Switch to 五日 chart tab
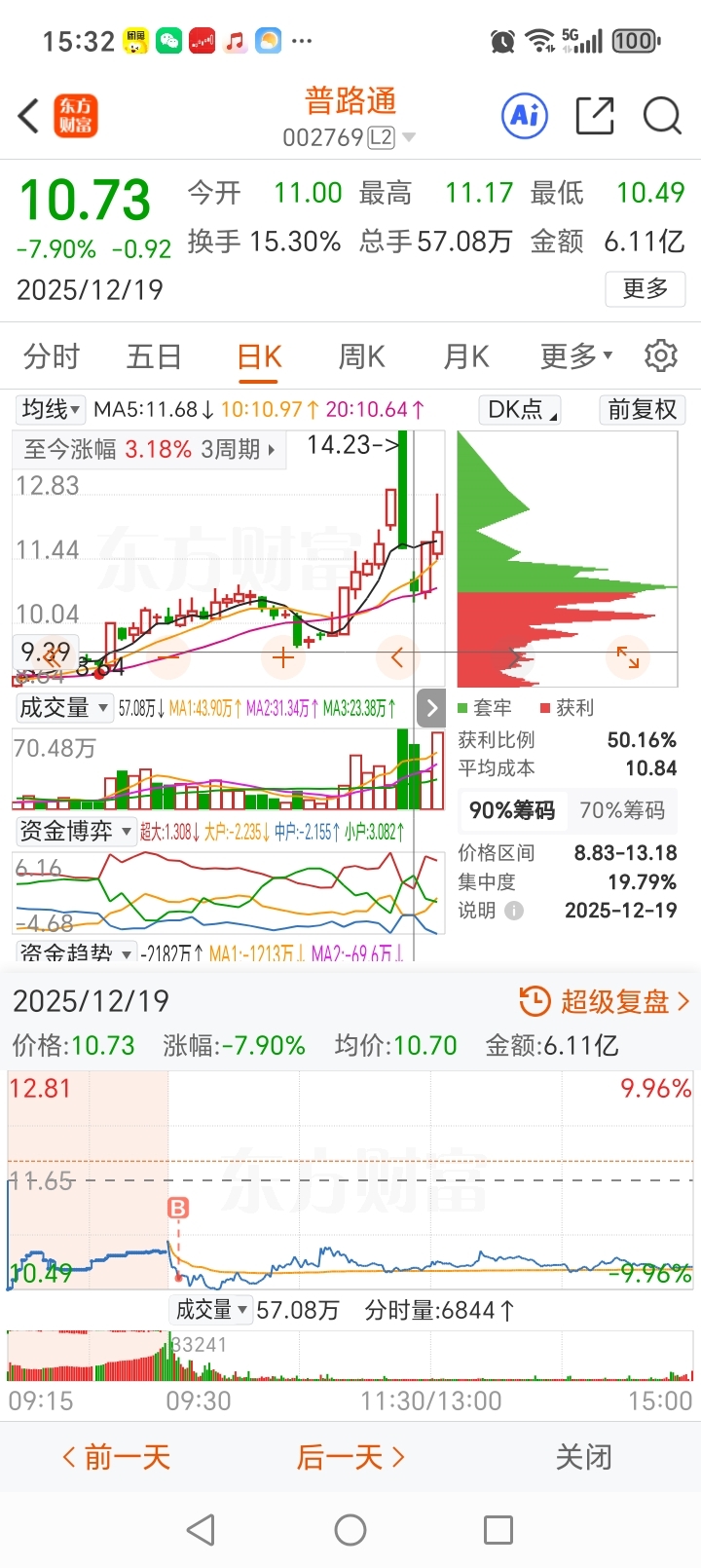The width and height of the screenshot is (701, 1568). [x=154, y=356]
